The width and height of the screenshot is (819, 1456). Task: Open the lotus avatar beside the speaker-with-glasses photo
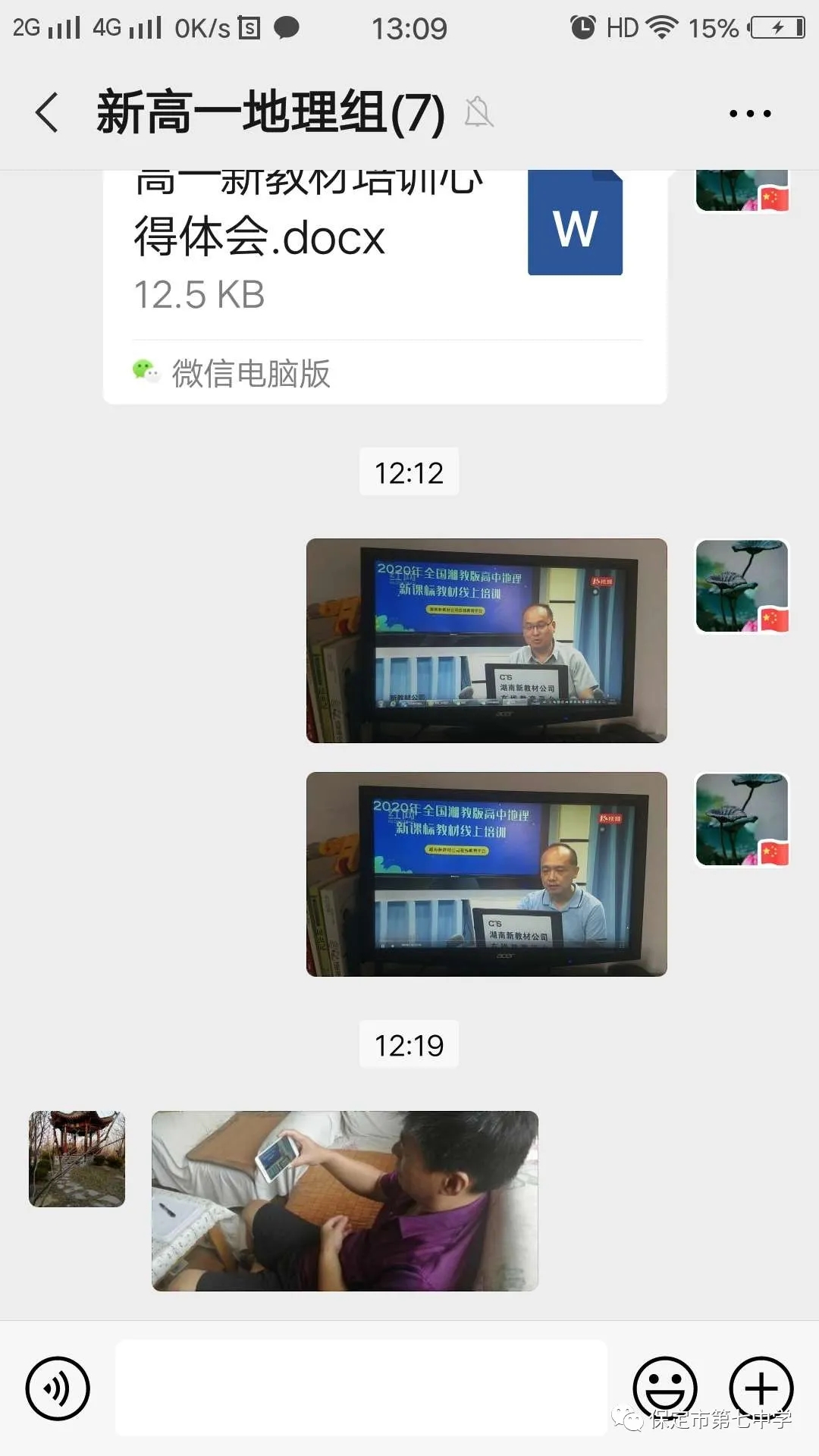(742, 586)
